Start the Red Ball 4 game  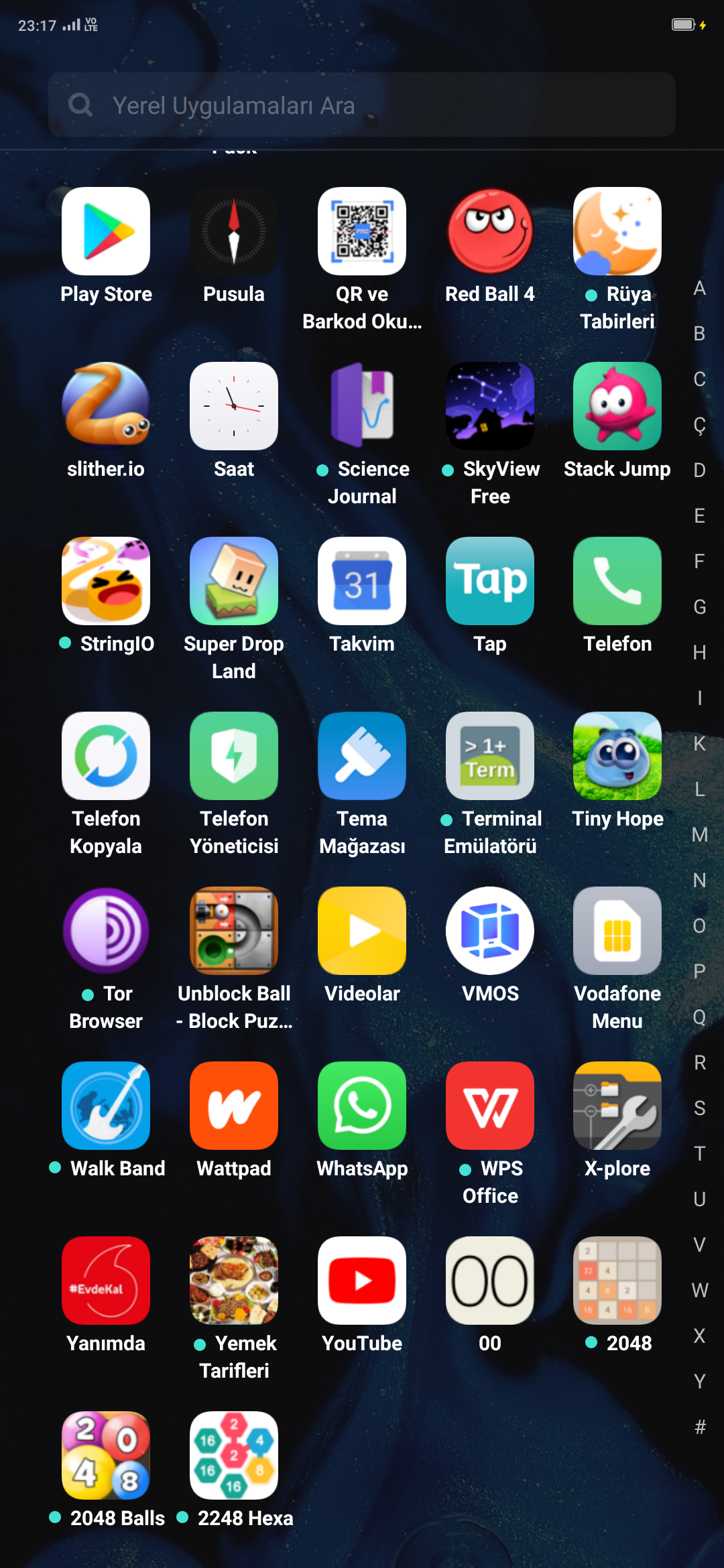pos(490,232)
